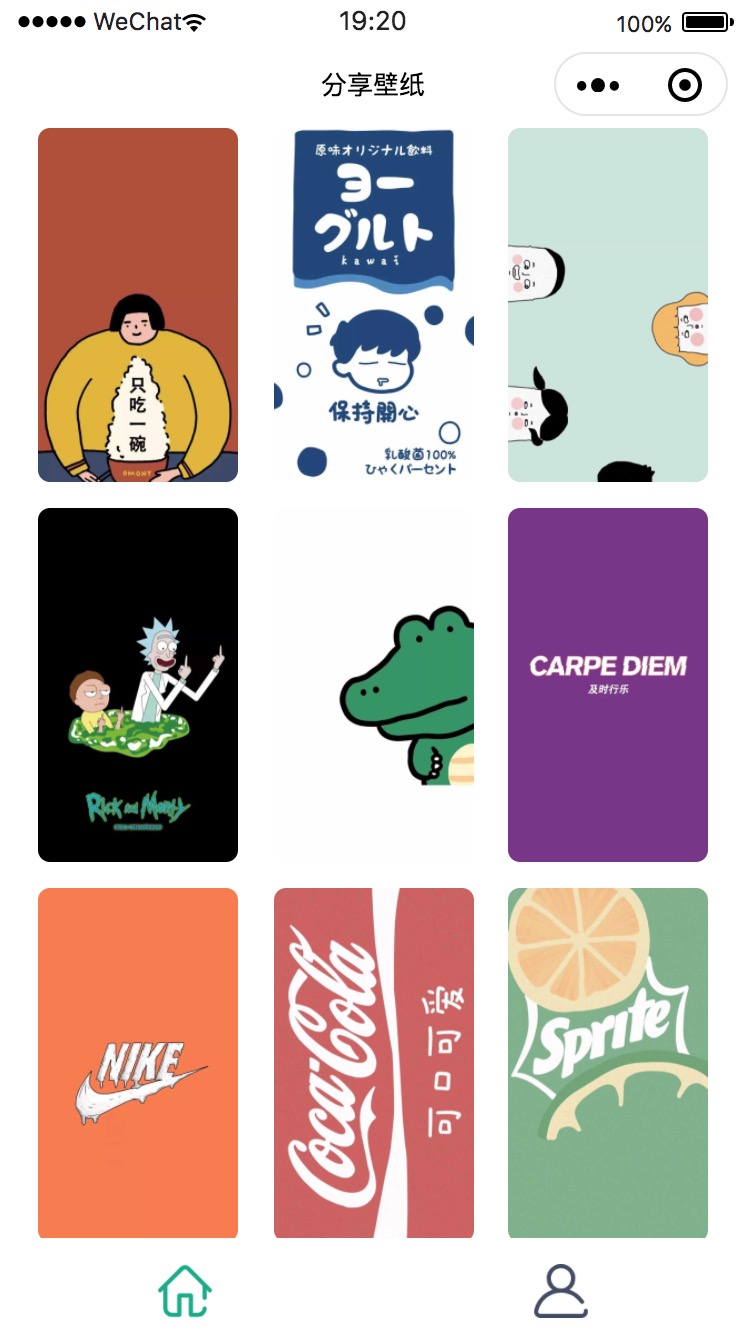Open the mini program more options menu
This screenshot has height=1332, width=748.
[598, 85]
